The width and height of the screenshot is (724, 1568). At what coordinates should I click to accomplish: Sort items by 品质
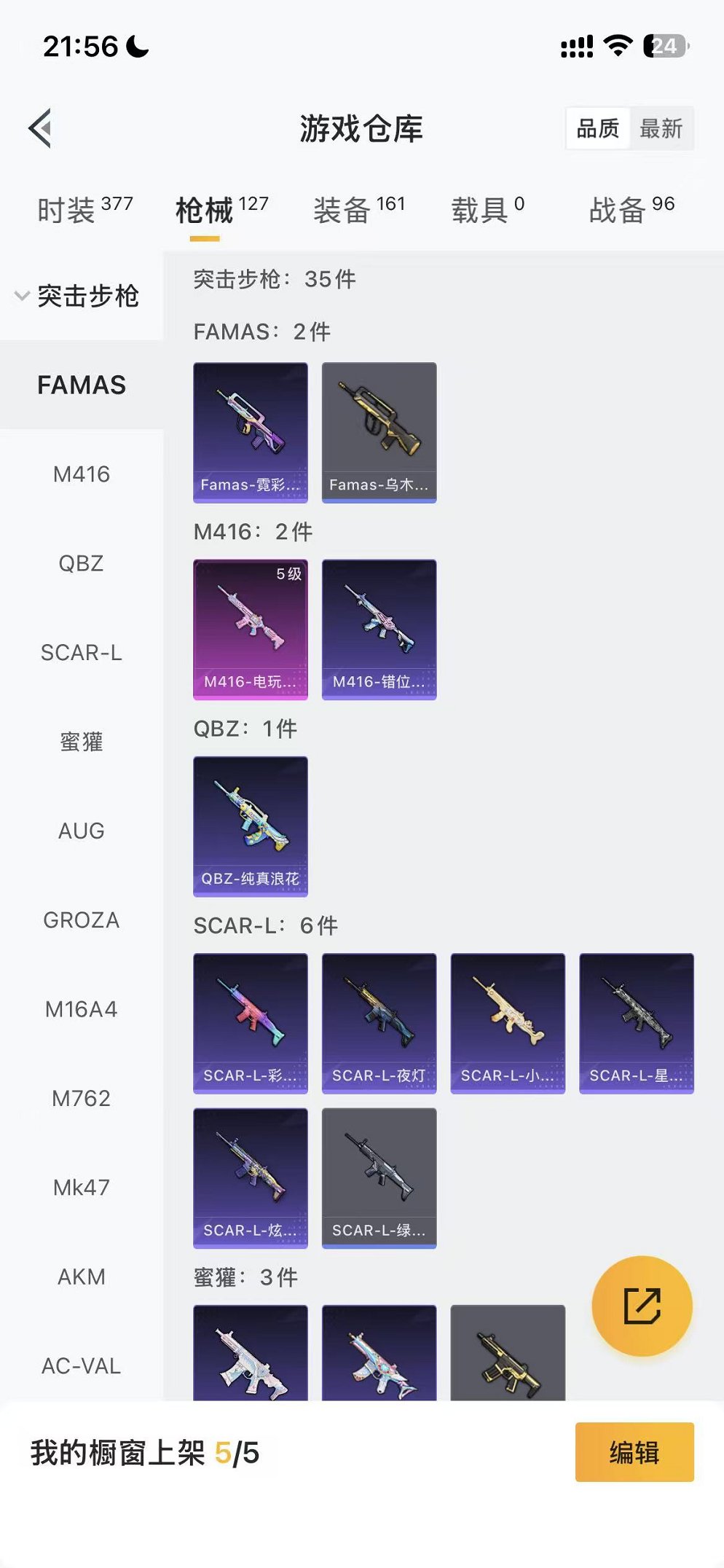pos(598,129)
